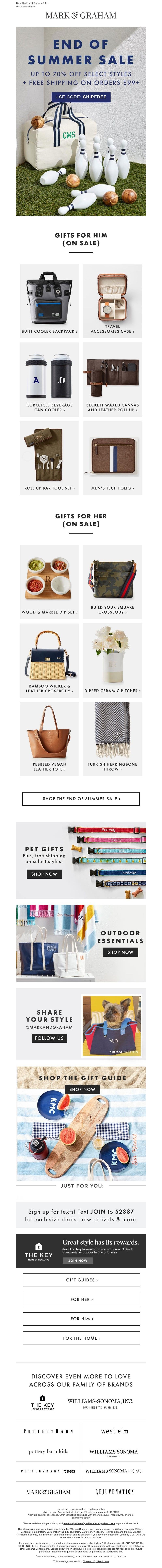
Task: Select the For Him category button
Action: (81, 1301)
